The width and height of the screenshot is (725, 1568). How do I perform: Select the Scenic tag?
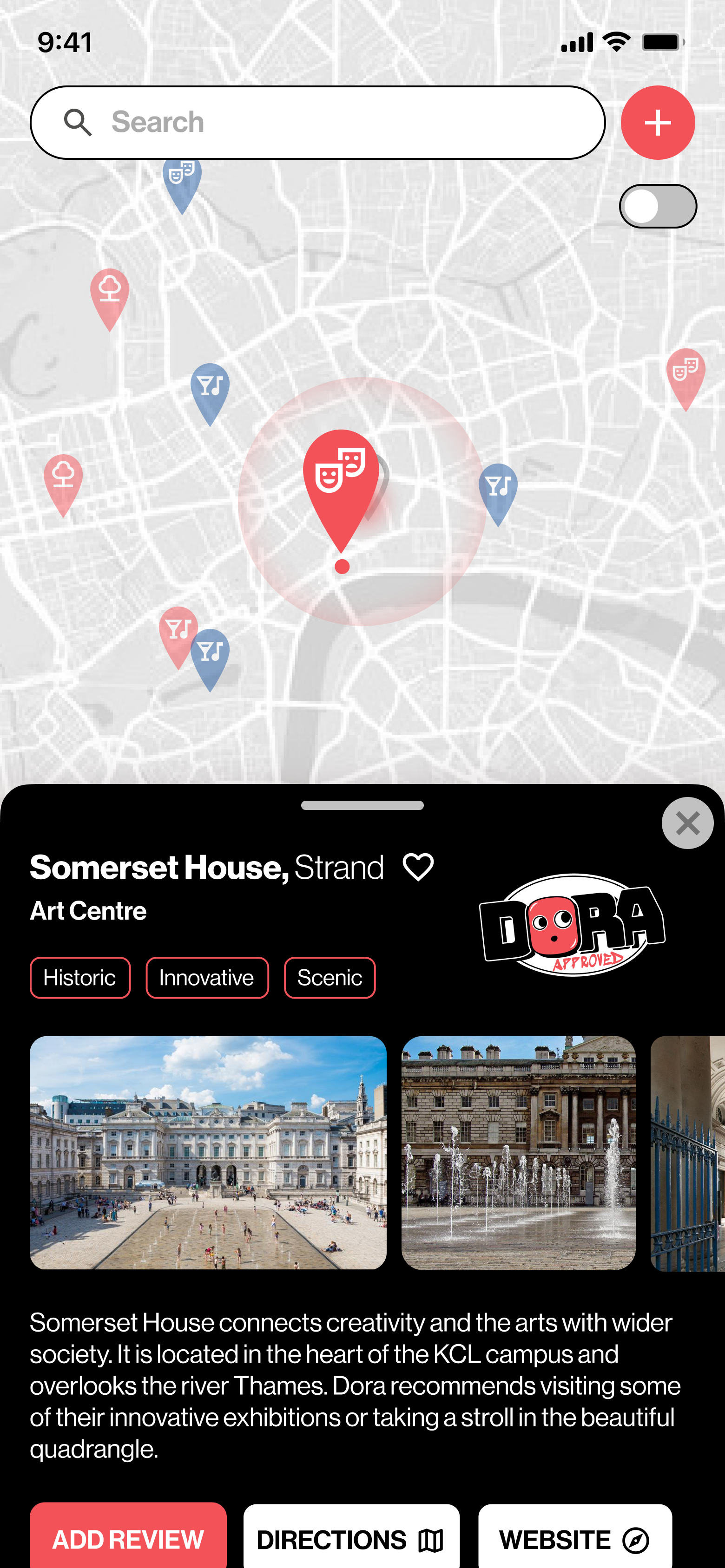pos(330,978)
